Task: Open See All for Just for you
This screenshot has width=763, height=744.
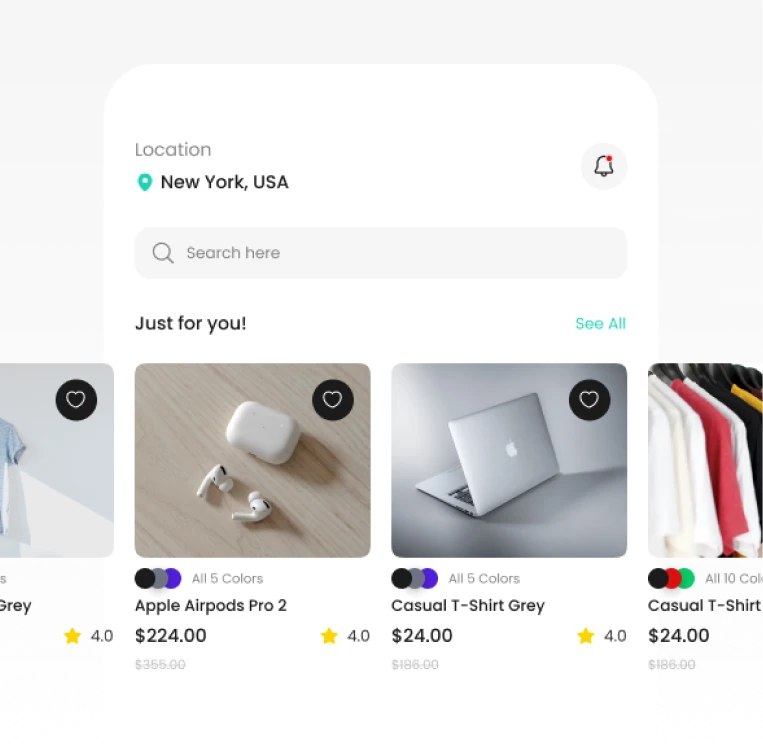Action: click(600, 323)
